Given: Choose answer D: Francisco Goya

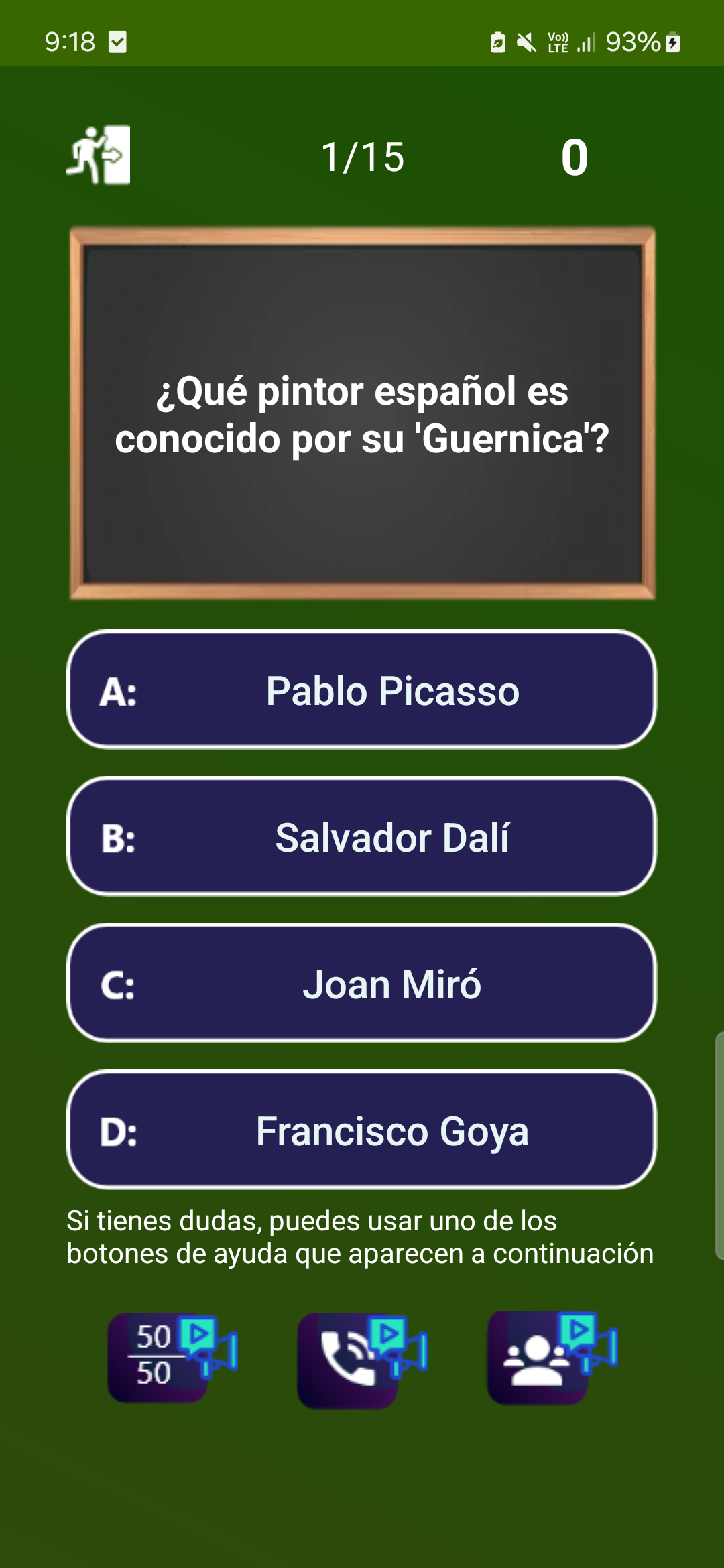Looking at the screenshot, I should click(362, 1131).
